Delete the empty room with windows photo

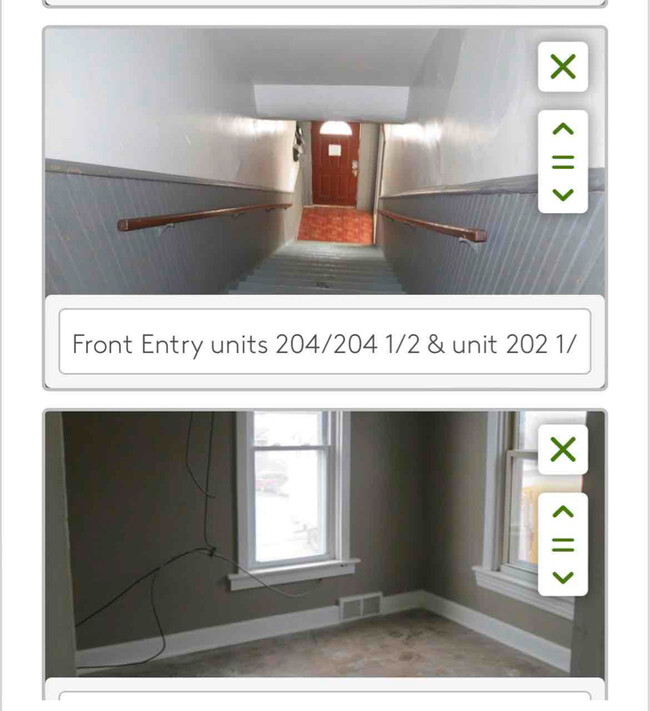[563, 450]
